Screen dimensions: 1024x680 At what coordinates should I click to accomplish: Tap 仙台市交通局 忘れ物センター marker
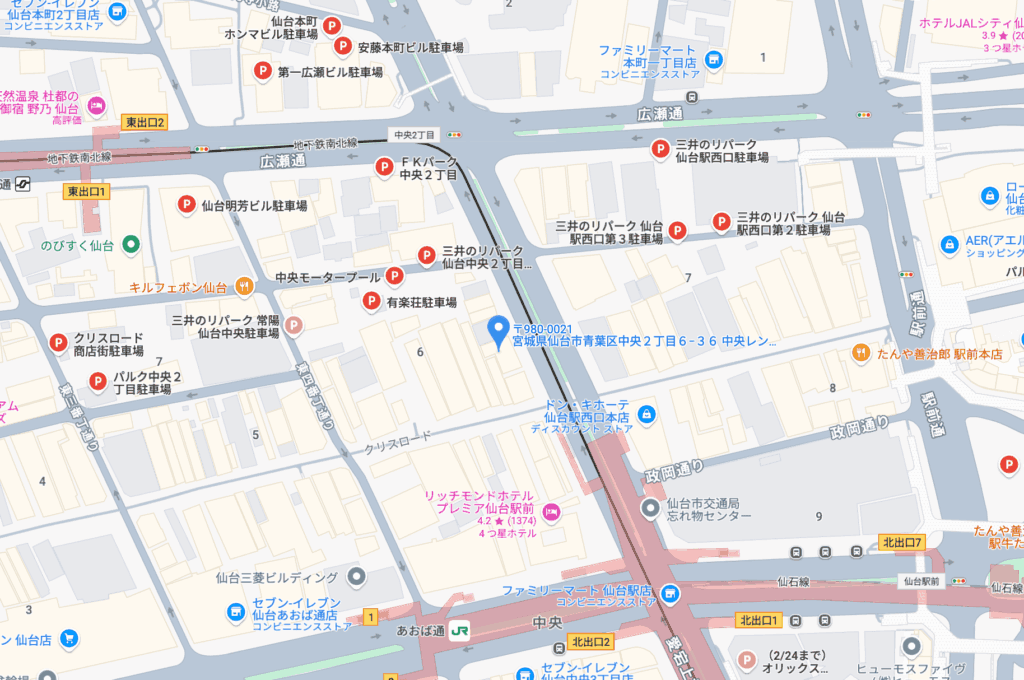(x=651, y=509)
